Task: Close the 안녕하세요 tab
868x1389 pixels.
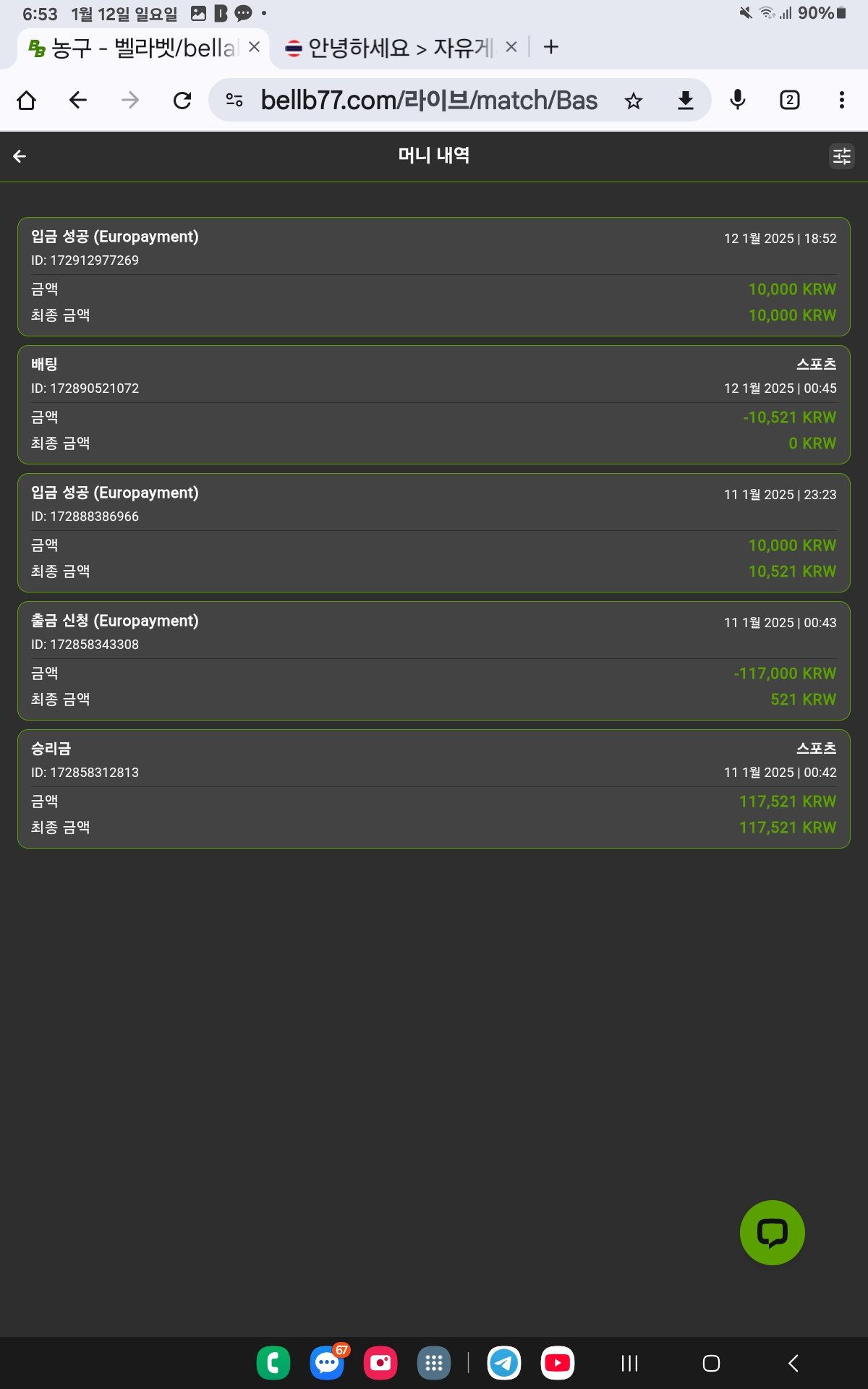Action: 511,47
